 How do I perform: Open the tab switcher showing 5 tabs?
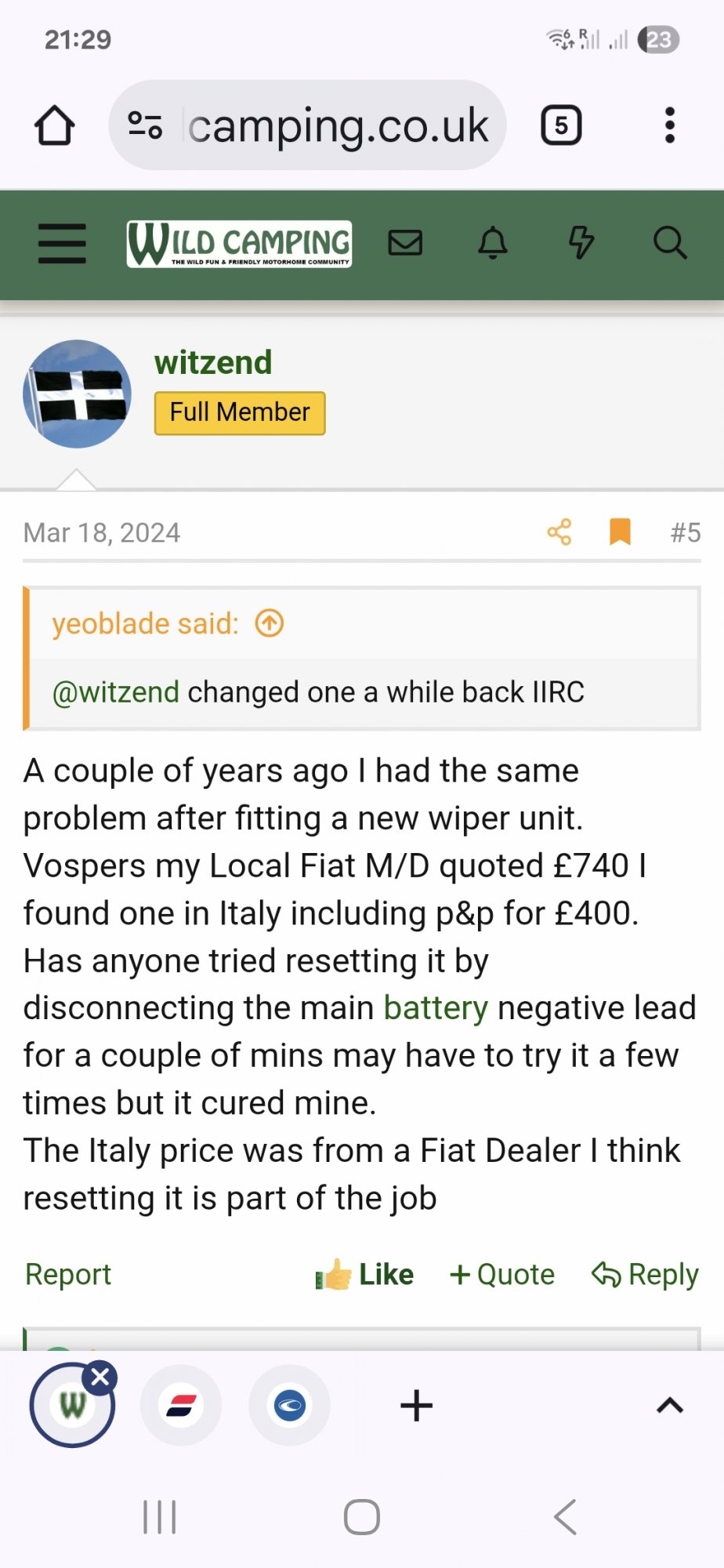[561, 125]
